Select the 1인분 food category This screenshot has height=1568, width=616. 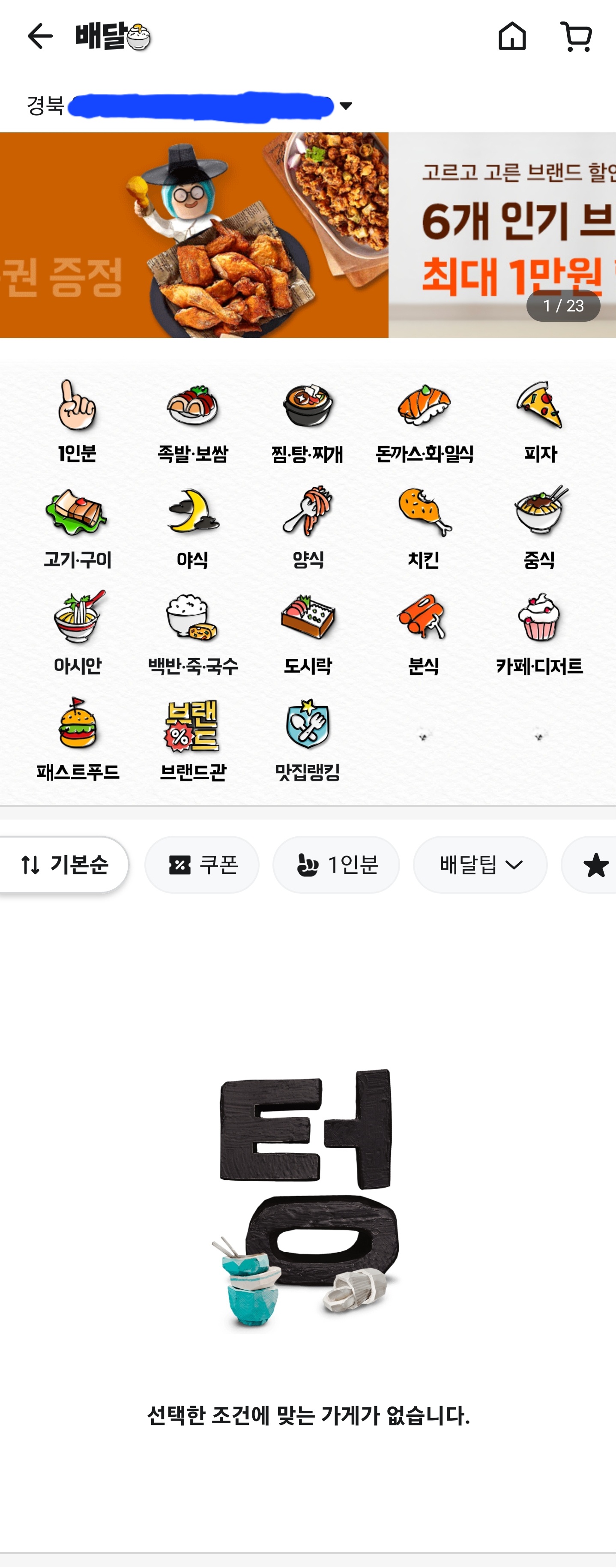click(77, 420)
